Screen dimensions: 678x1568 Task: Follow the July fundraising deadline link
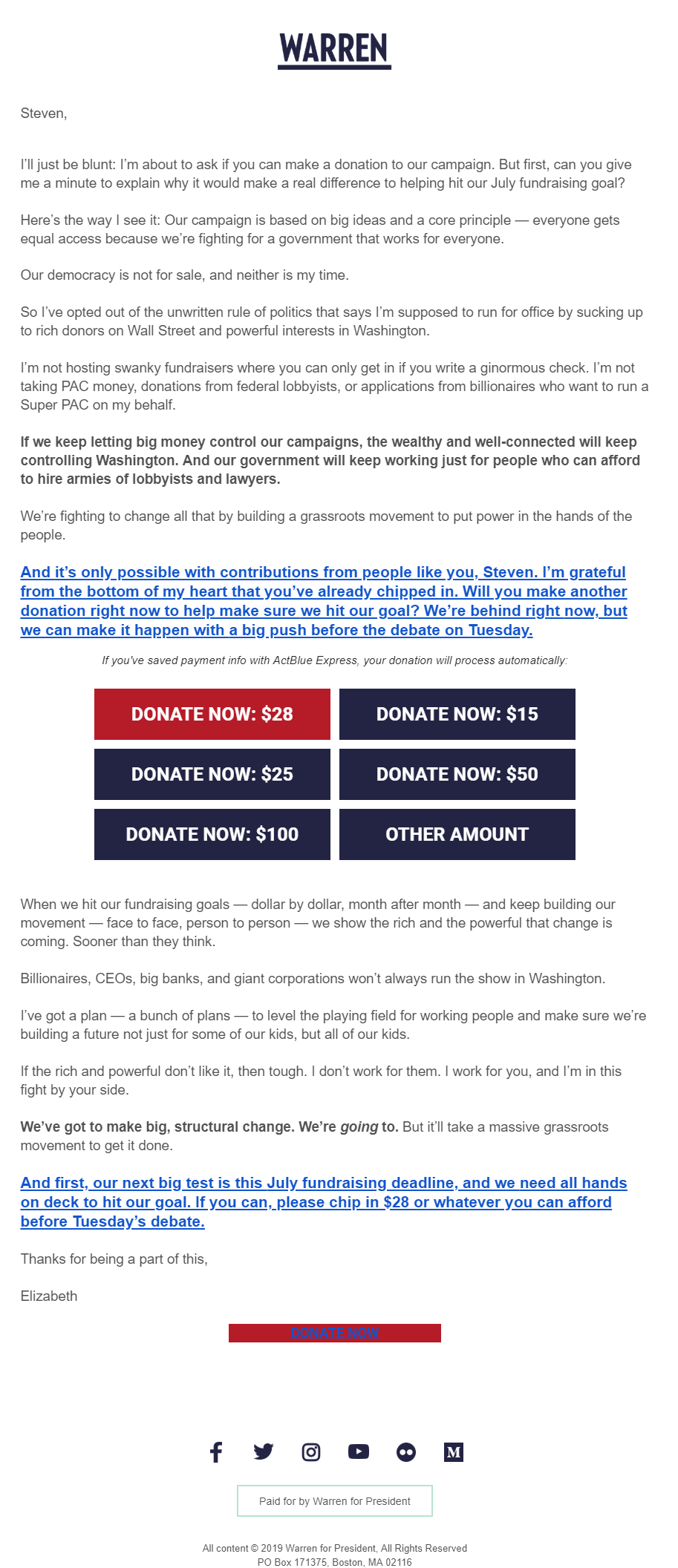(x=324, y=1202)
